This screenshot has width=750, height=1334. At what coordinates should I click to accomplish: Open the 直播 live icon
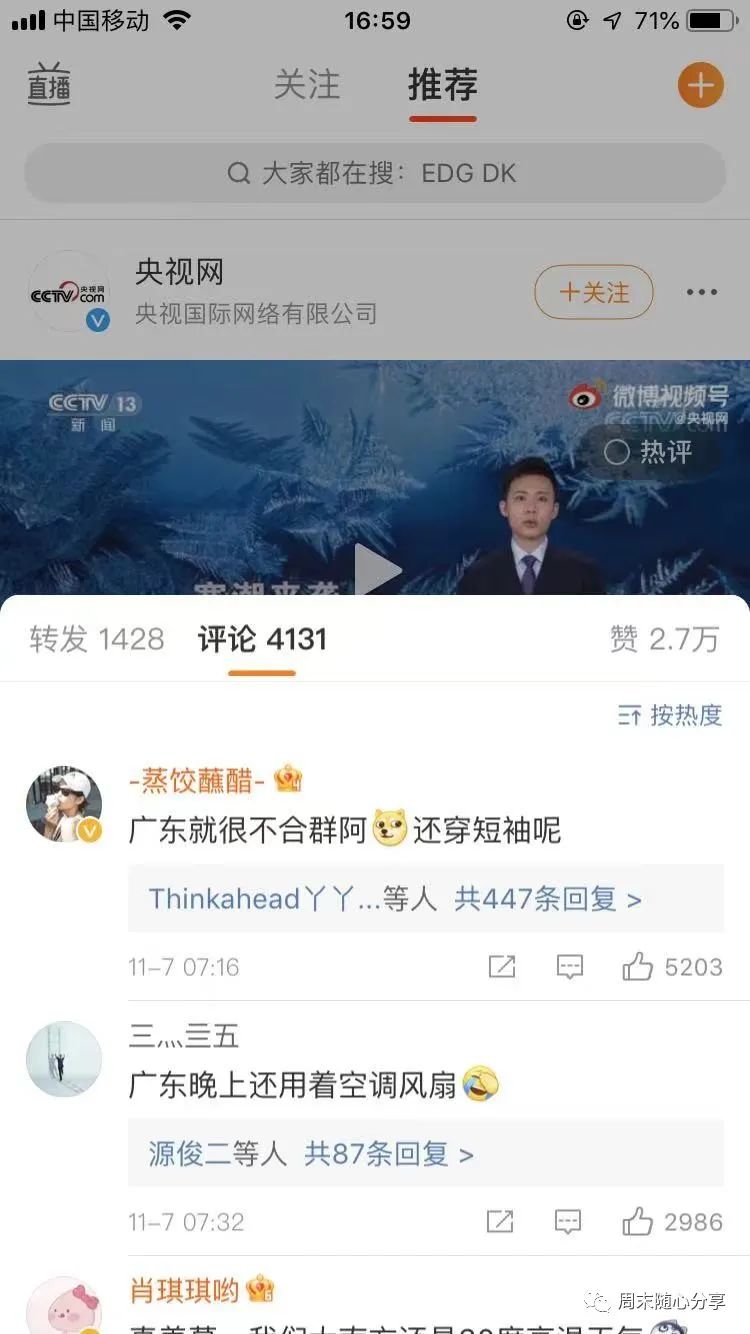[x=48, y=85]
